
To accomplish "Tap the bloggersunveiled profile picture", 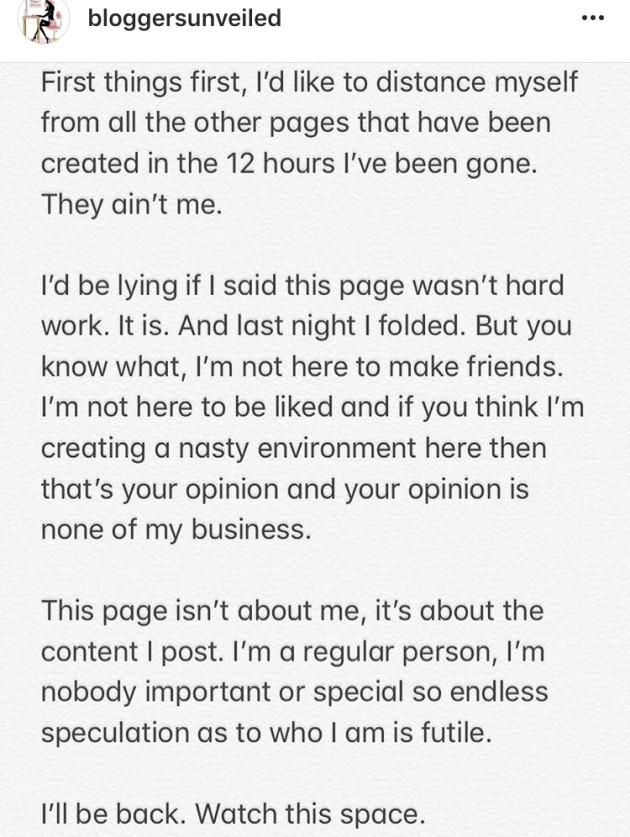I will [44, 21].
